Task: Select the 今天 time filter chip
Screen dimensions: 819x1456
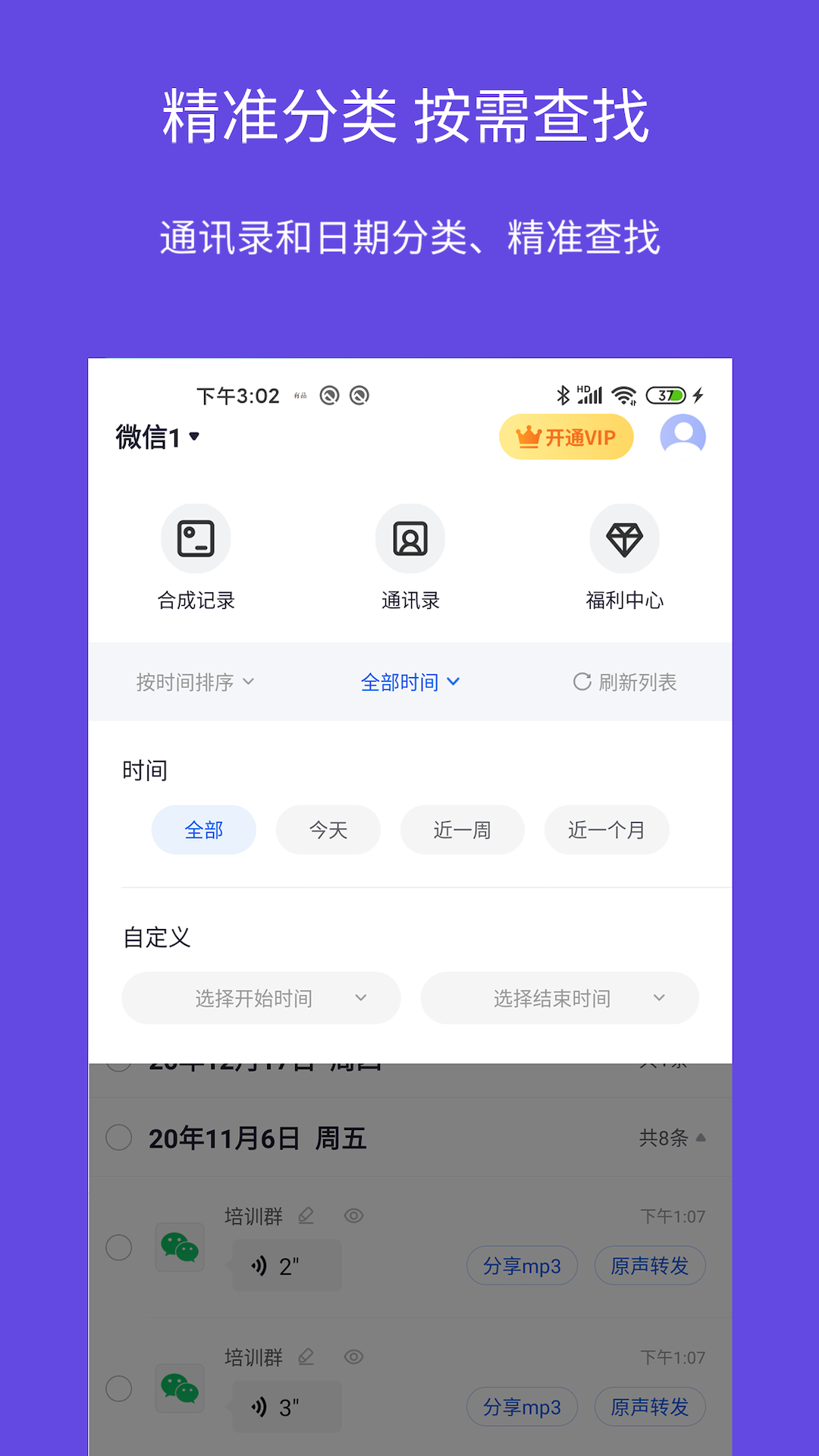Action: click(328, 830)
